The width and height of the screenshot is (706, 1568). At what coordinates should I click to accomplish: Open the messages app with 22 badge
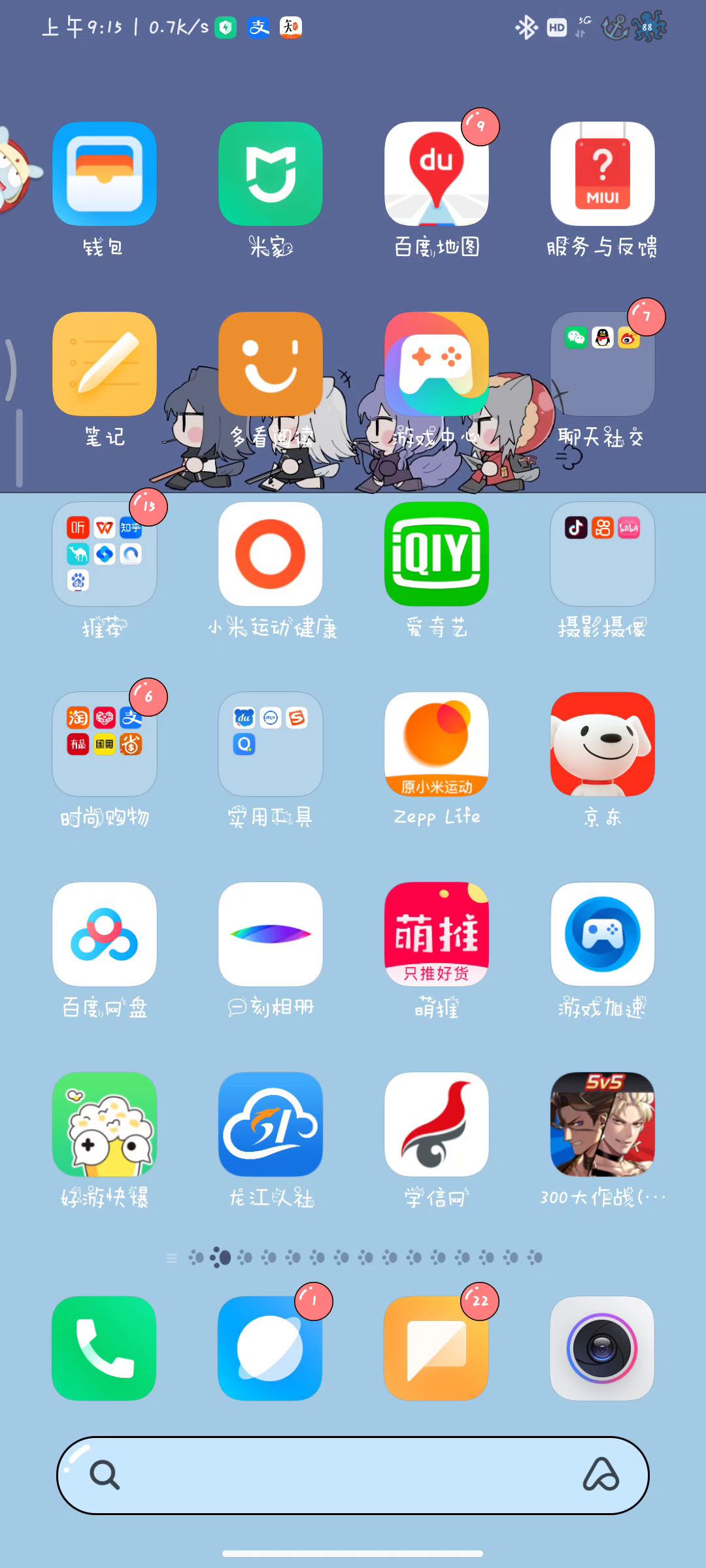(x=436, y=1348)
